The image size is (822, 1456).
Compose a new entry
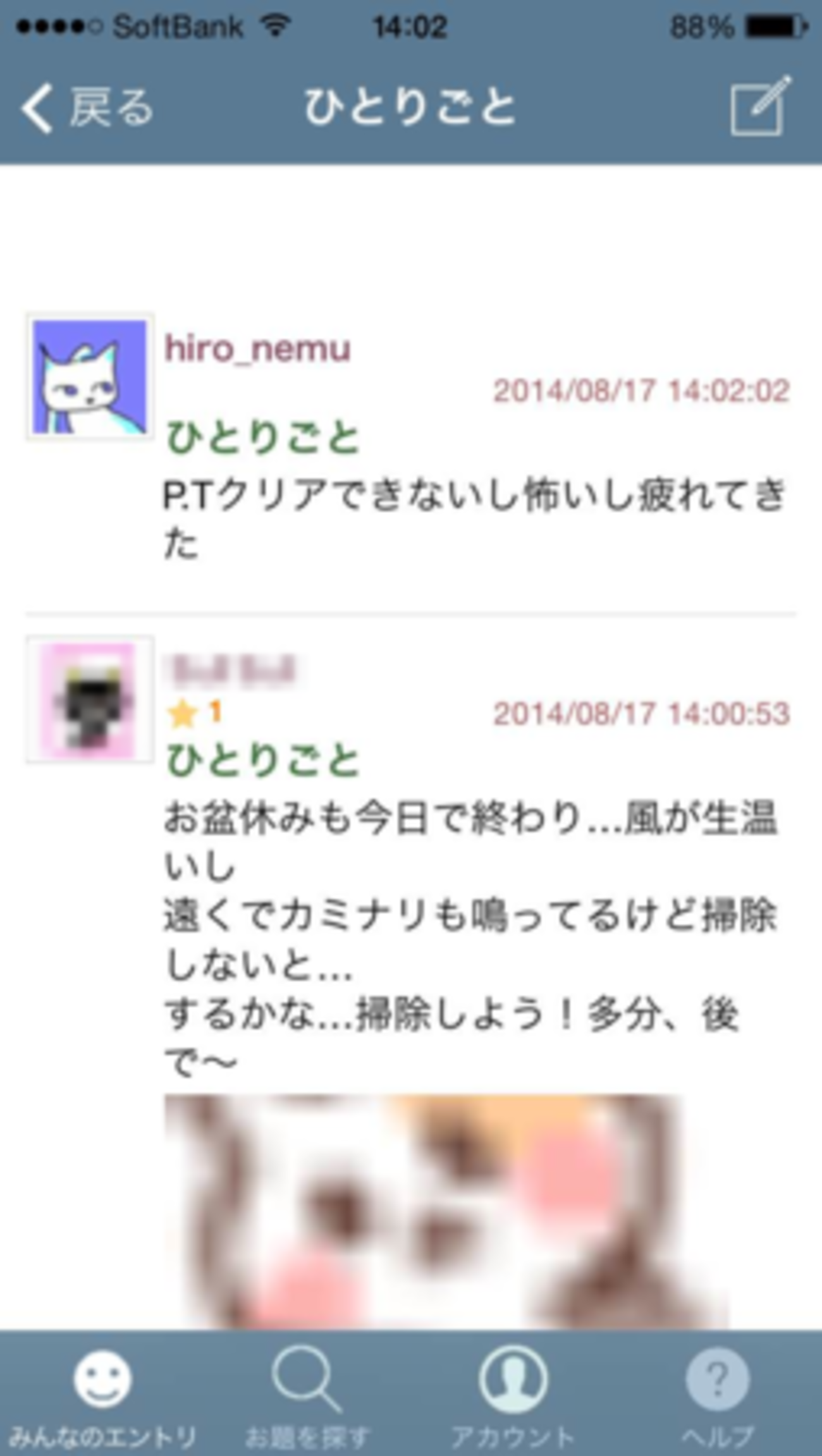tap(759, 106)
